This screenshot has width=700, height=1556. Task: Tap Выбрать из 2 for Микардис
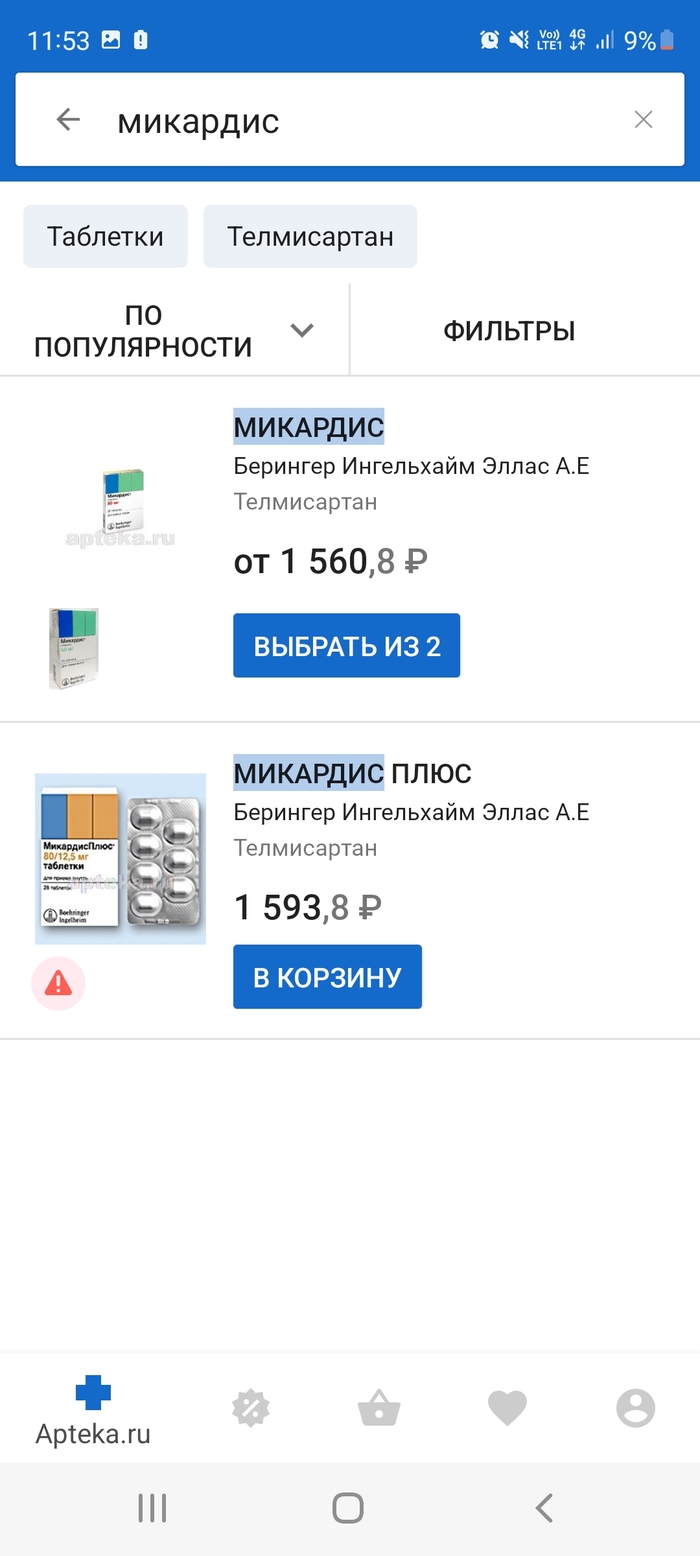[346, 646]
